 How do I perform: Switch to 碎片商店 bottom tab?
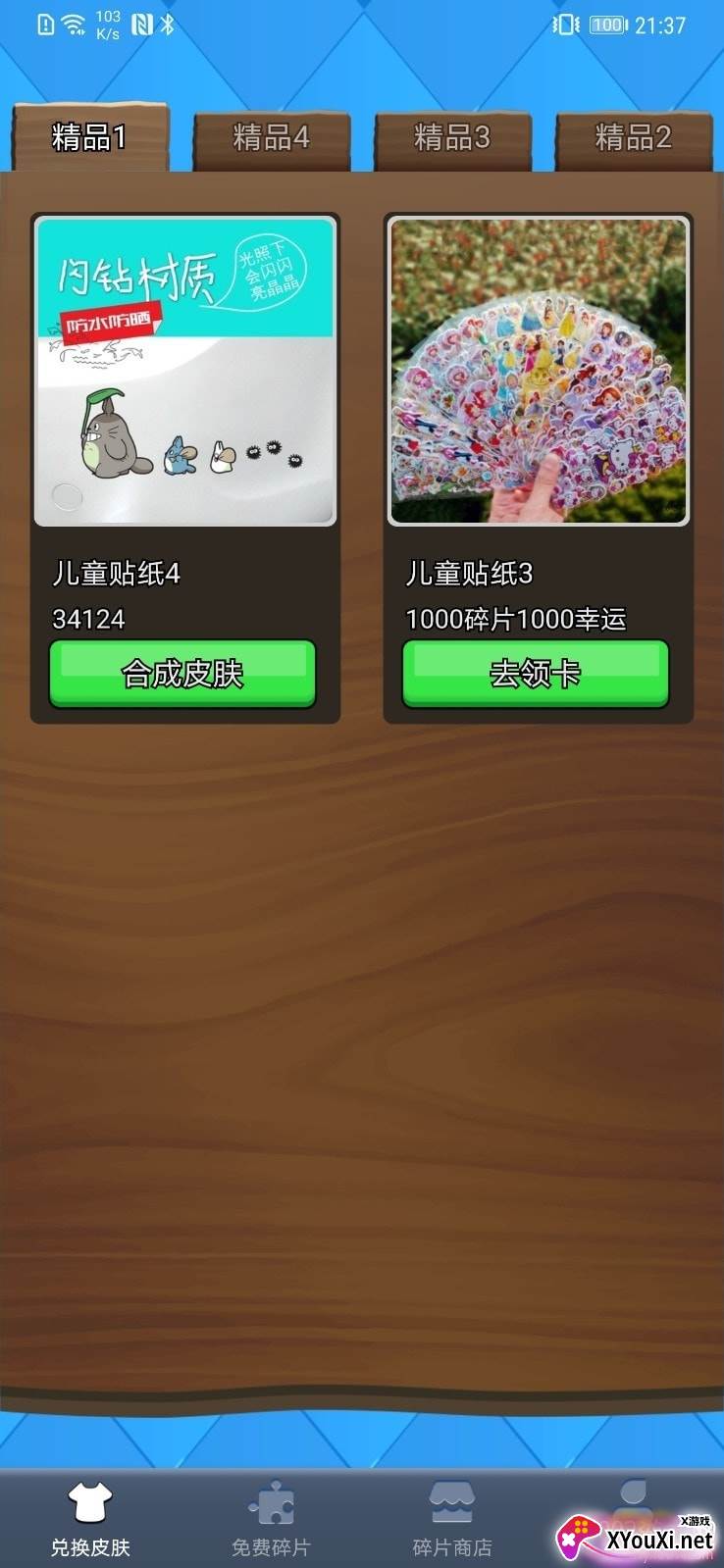click(x=452, y=1518)
